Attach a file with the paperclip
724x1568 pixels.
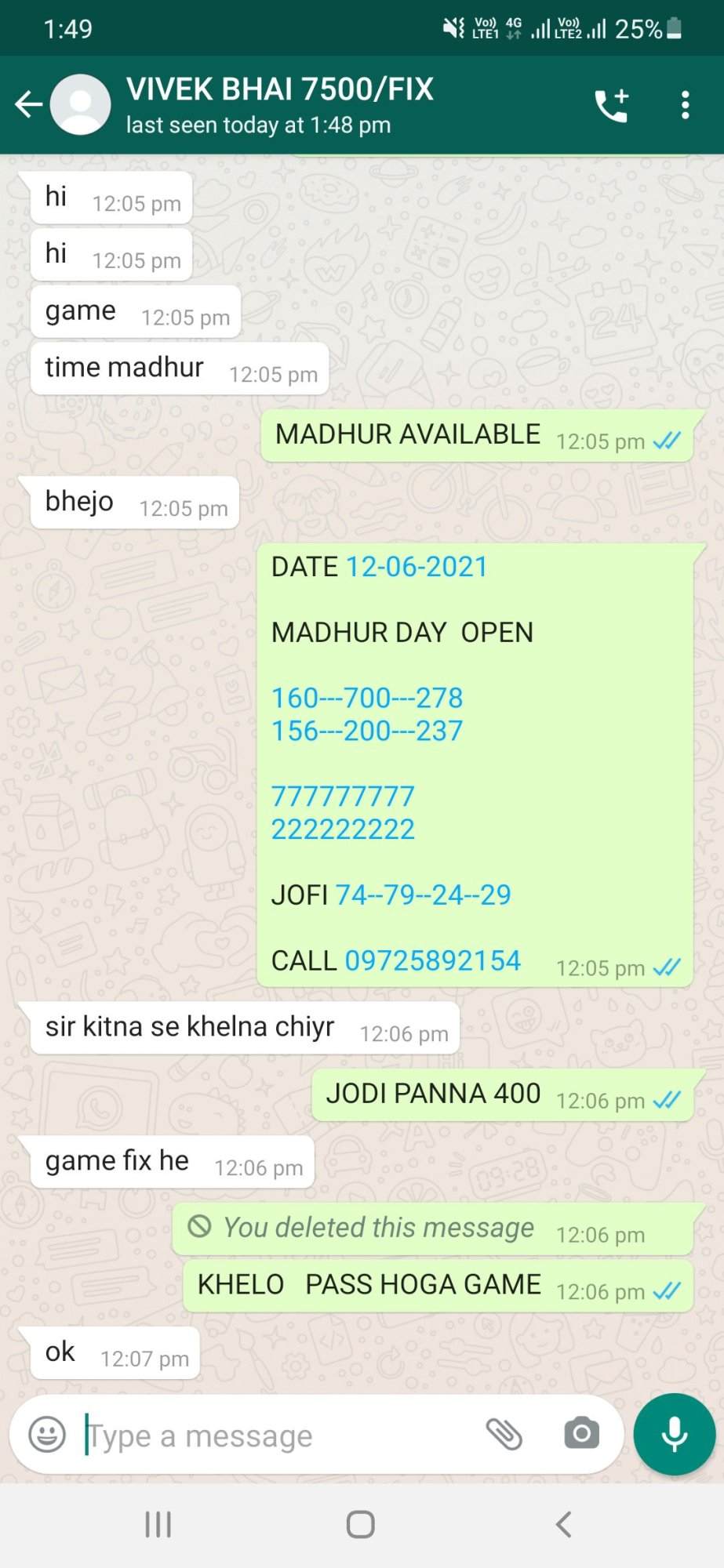[x=504, y=1434]
